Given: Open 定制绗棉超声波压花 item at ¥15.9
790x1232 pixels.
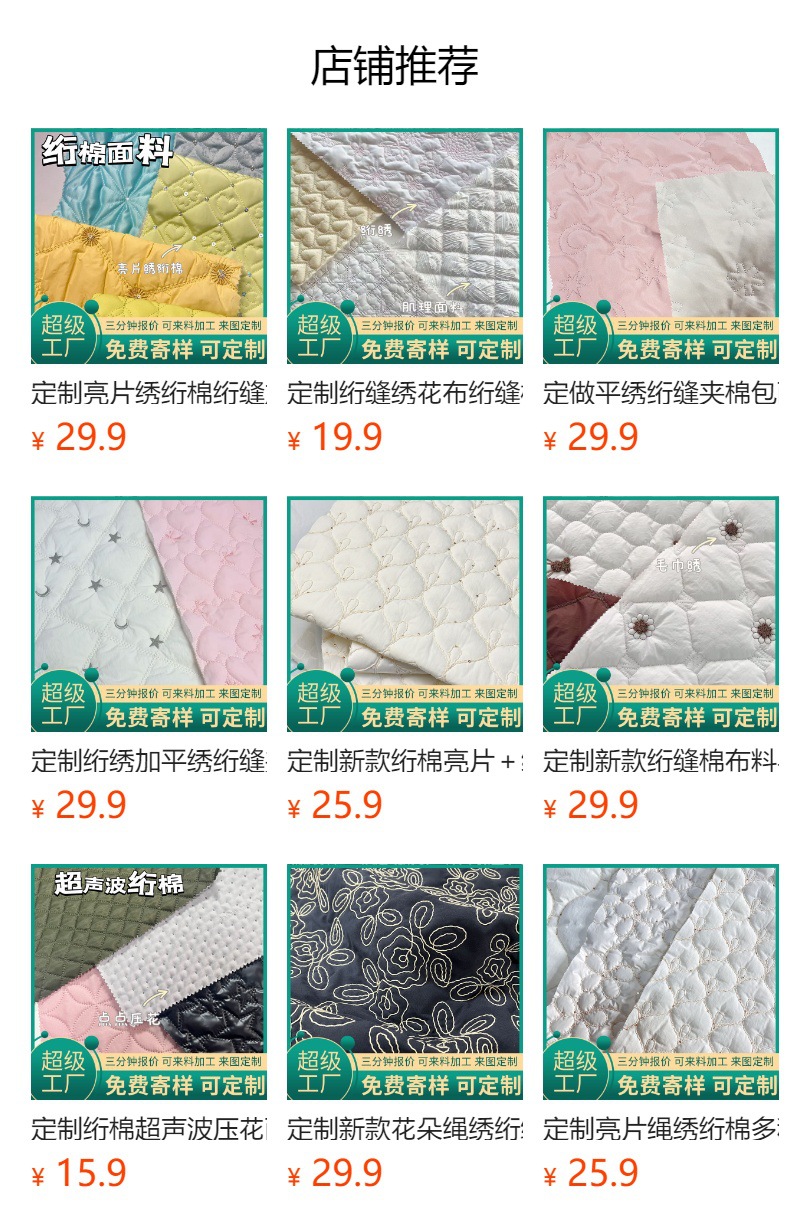Looking at the screenshot, I should pyautogui.click(x=149, y=982).
